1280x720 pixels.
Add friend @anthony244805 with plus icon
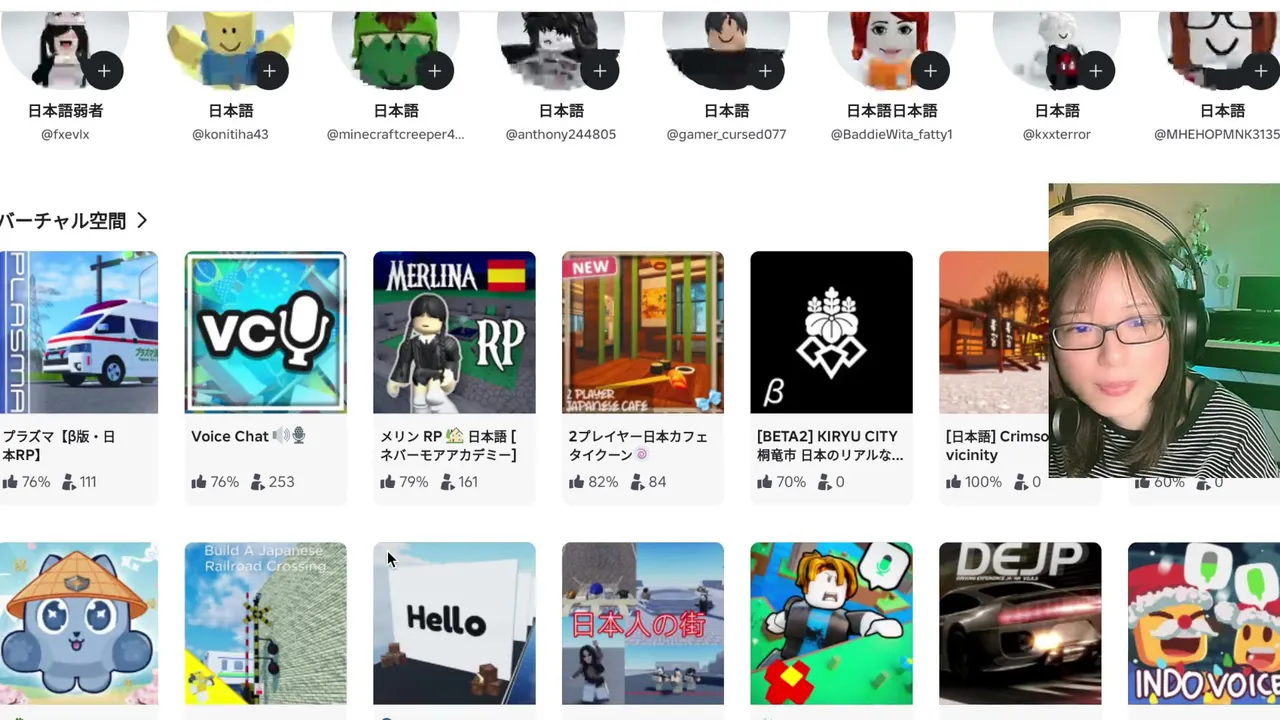pyautogui.click(x=600, y=71)
